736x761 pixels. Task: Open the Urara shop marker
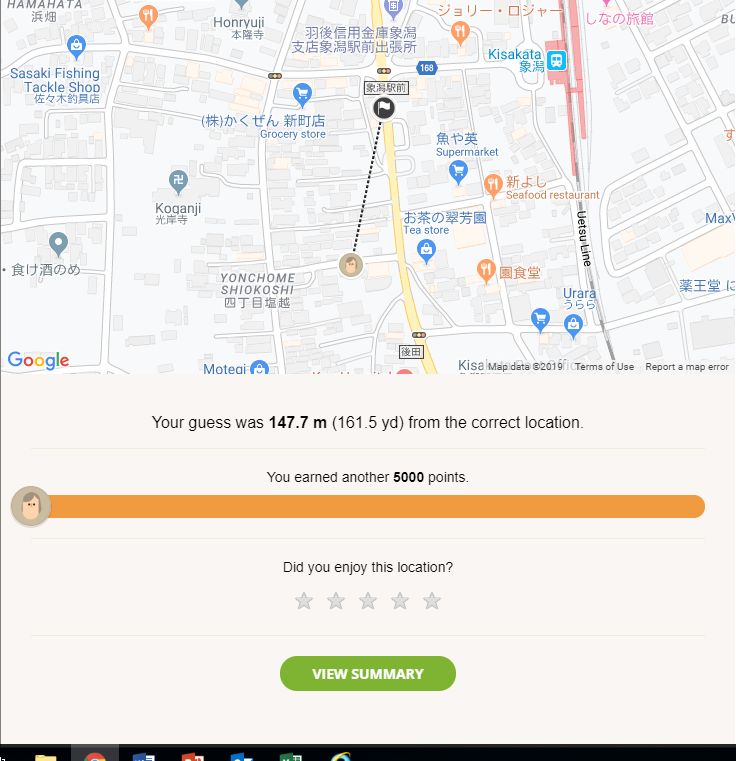tap(573, 324)
